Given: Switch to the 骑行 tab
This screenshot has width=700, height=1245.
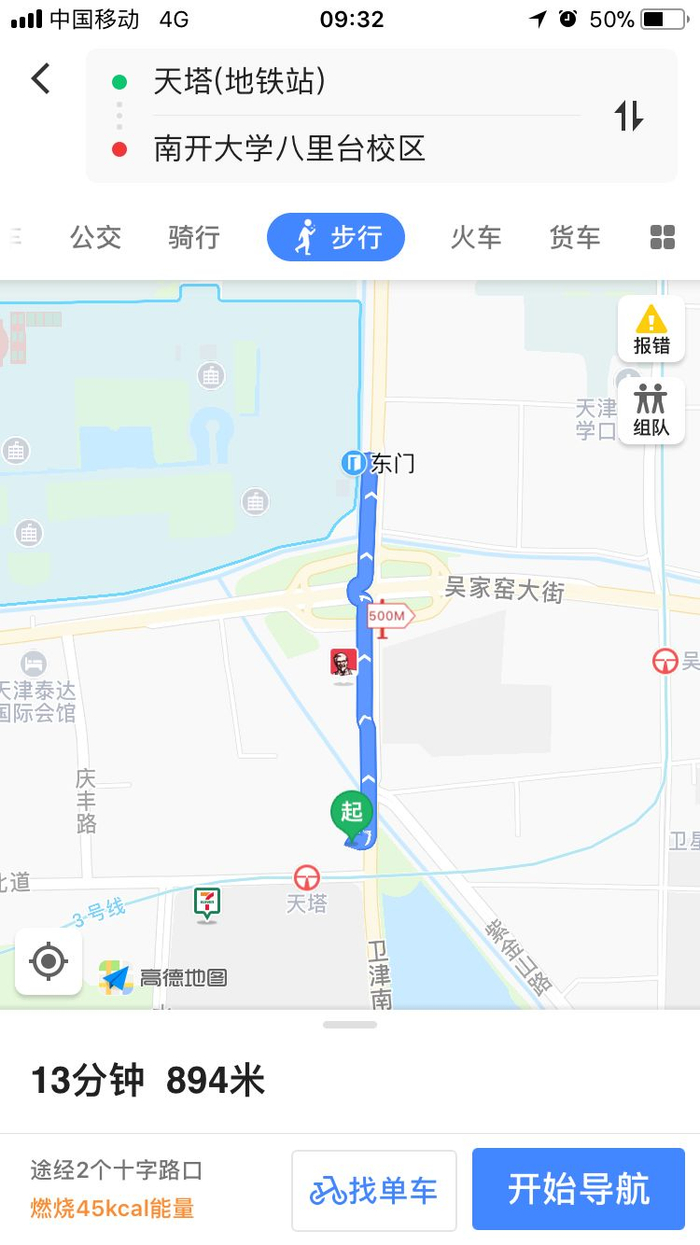Looking at the screenshot, I should coord(194,237).
